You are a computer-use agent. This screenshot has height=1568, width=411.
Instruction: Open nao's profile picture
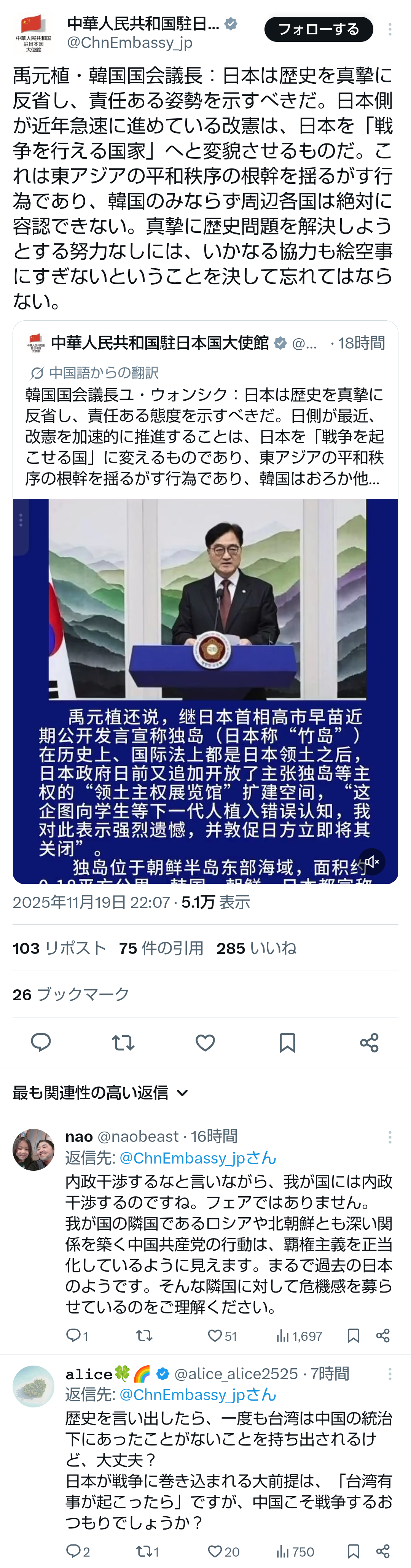(x=33, y=1150)
